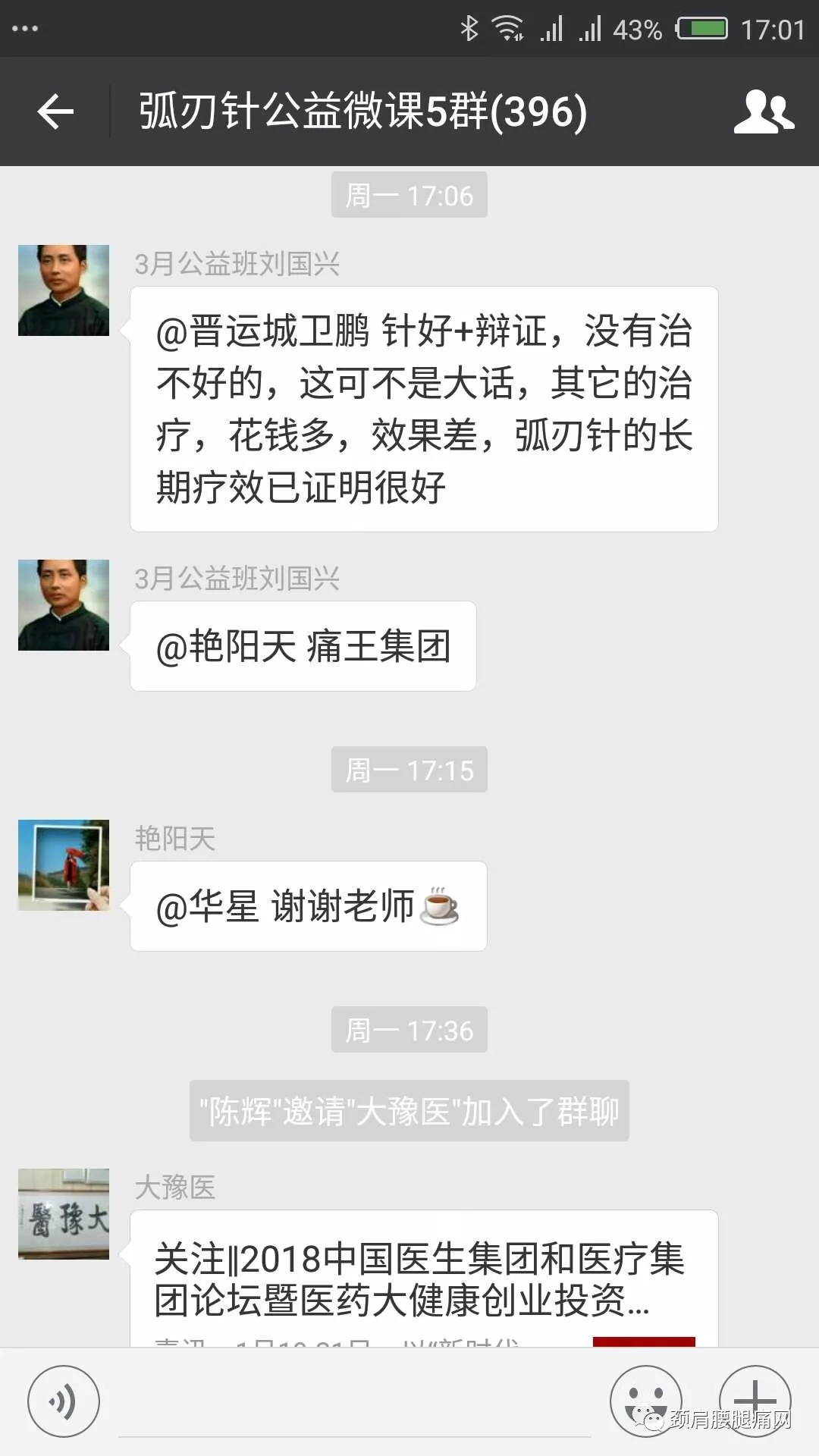Open 刘国兴's avatar above 痛王集团 message
The image size is (819, 1456).
64,605
